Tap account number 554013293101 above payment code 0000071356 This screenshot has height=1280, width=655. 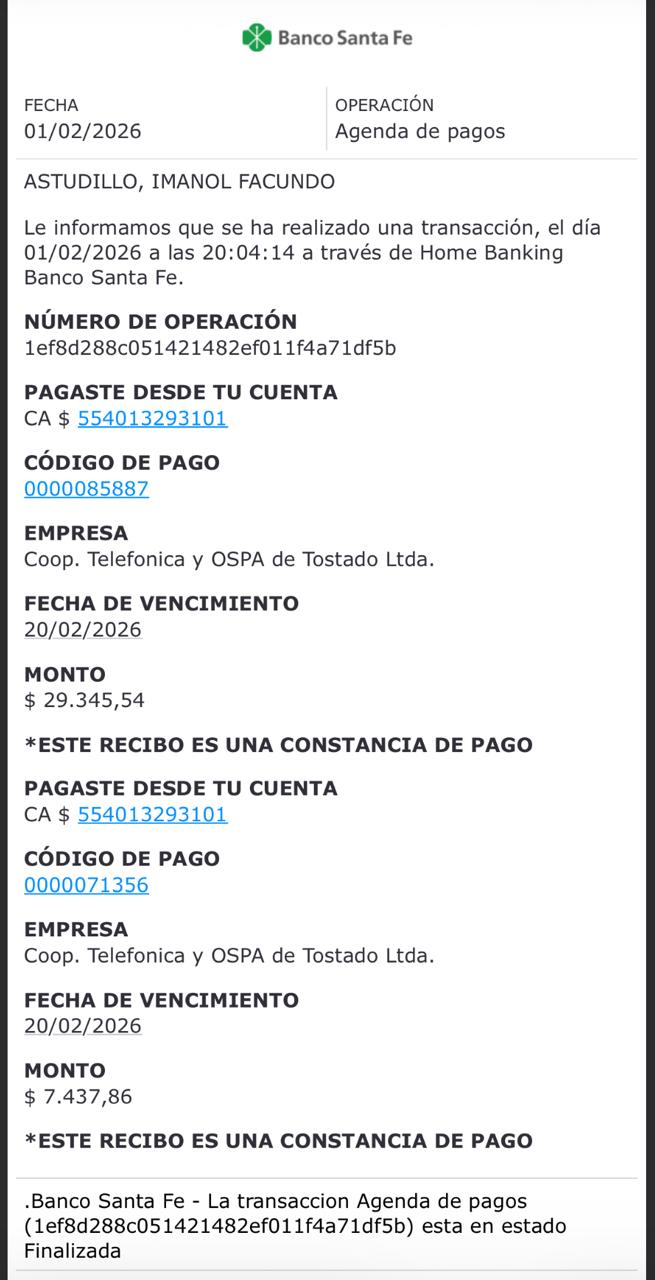click(x=152, y=815)
